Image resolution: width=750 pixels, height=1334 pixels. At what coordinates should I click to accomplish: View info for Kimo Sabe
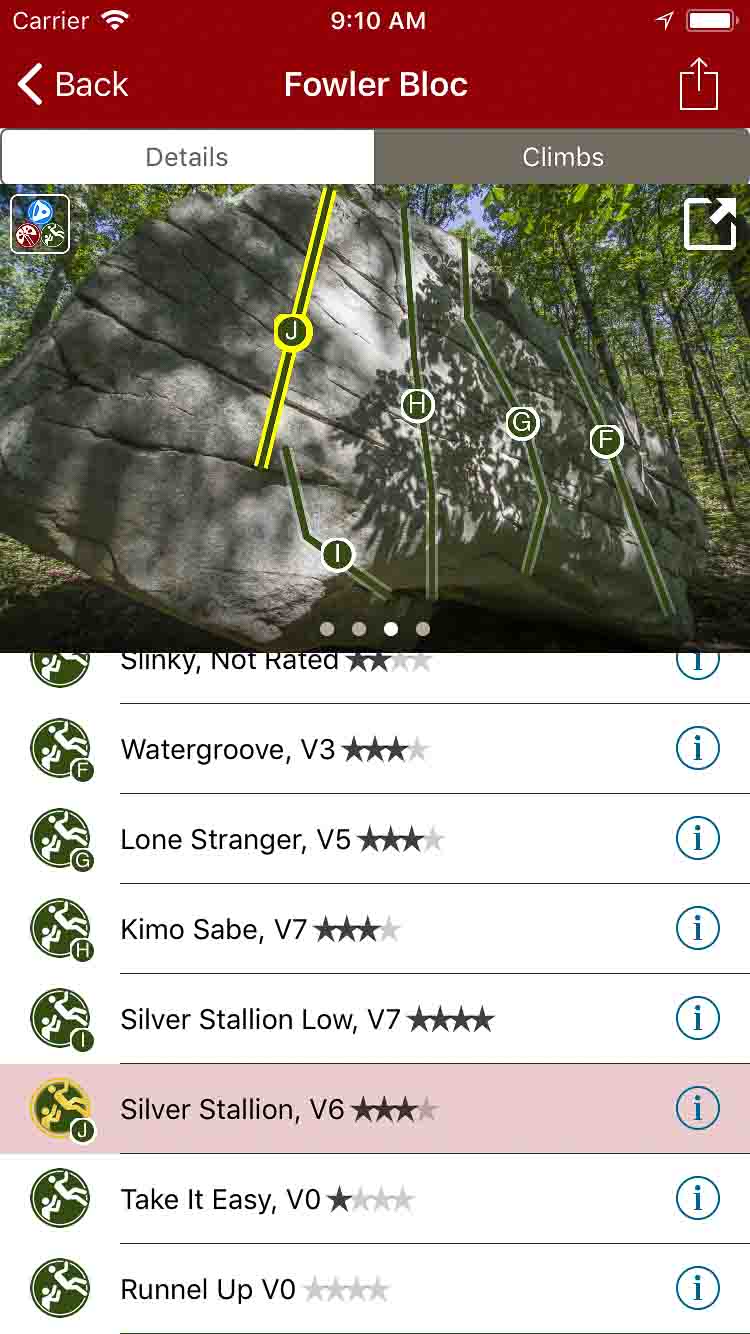[x=697, y=929]
